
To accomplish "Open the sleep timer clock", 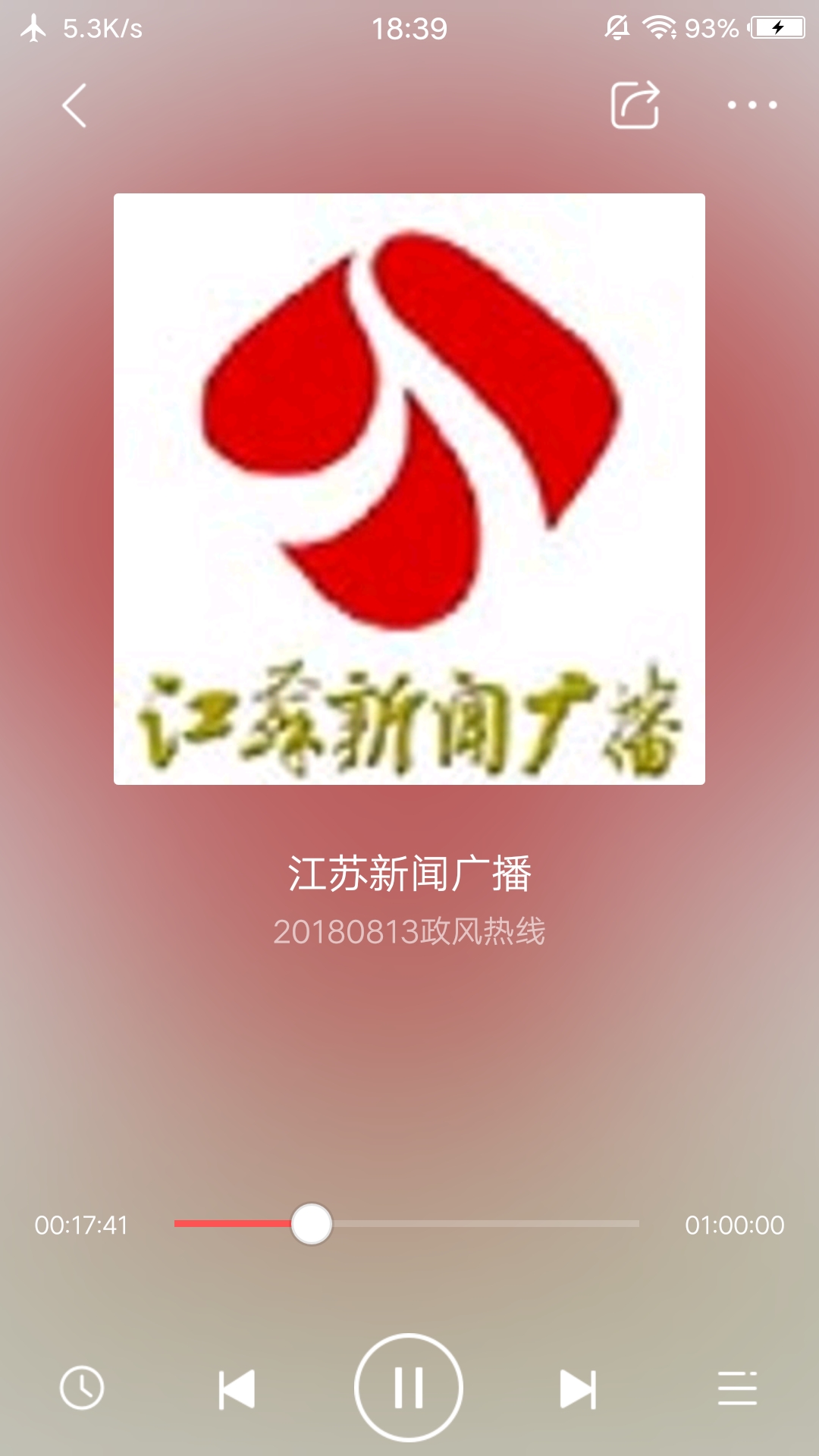I will (x=82, y=1388).
